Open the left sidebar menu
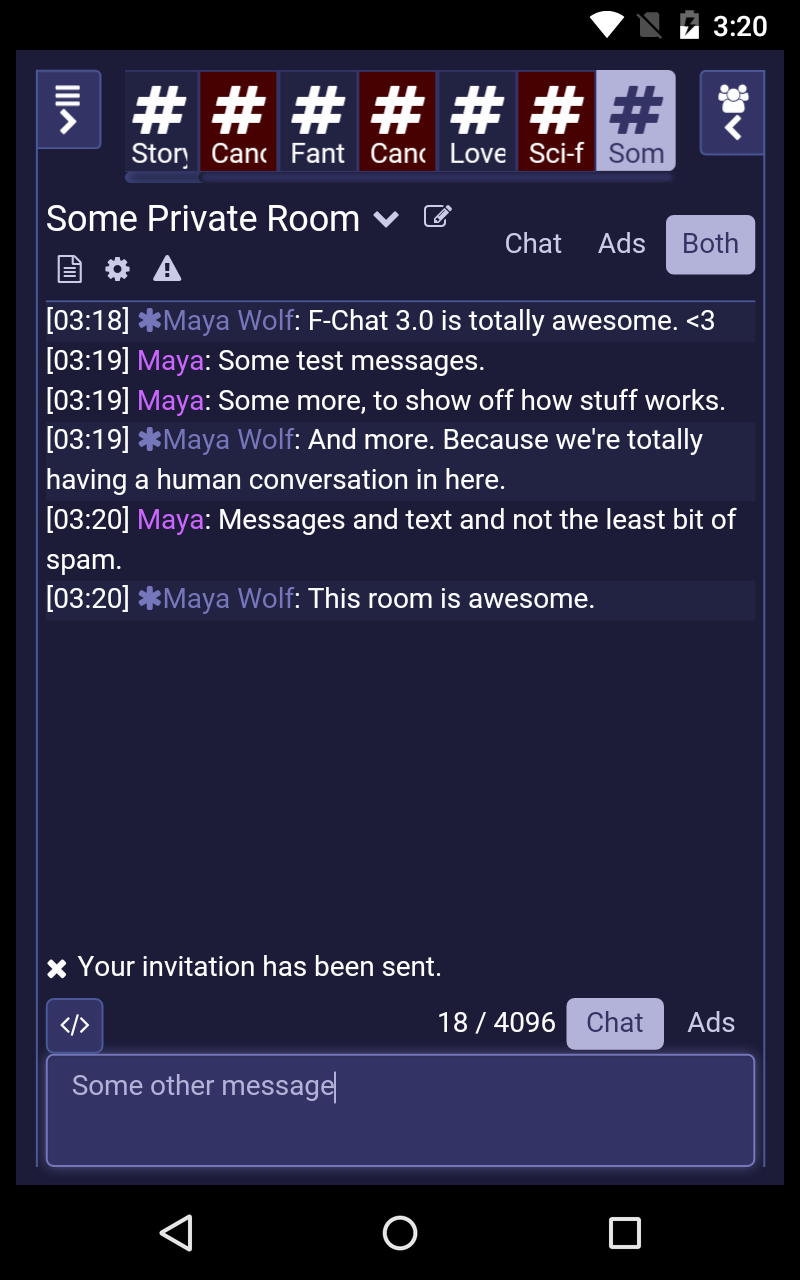Screen dimensions: 800x1280 [x=68, y=109]
